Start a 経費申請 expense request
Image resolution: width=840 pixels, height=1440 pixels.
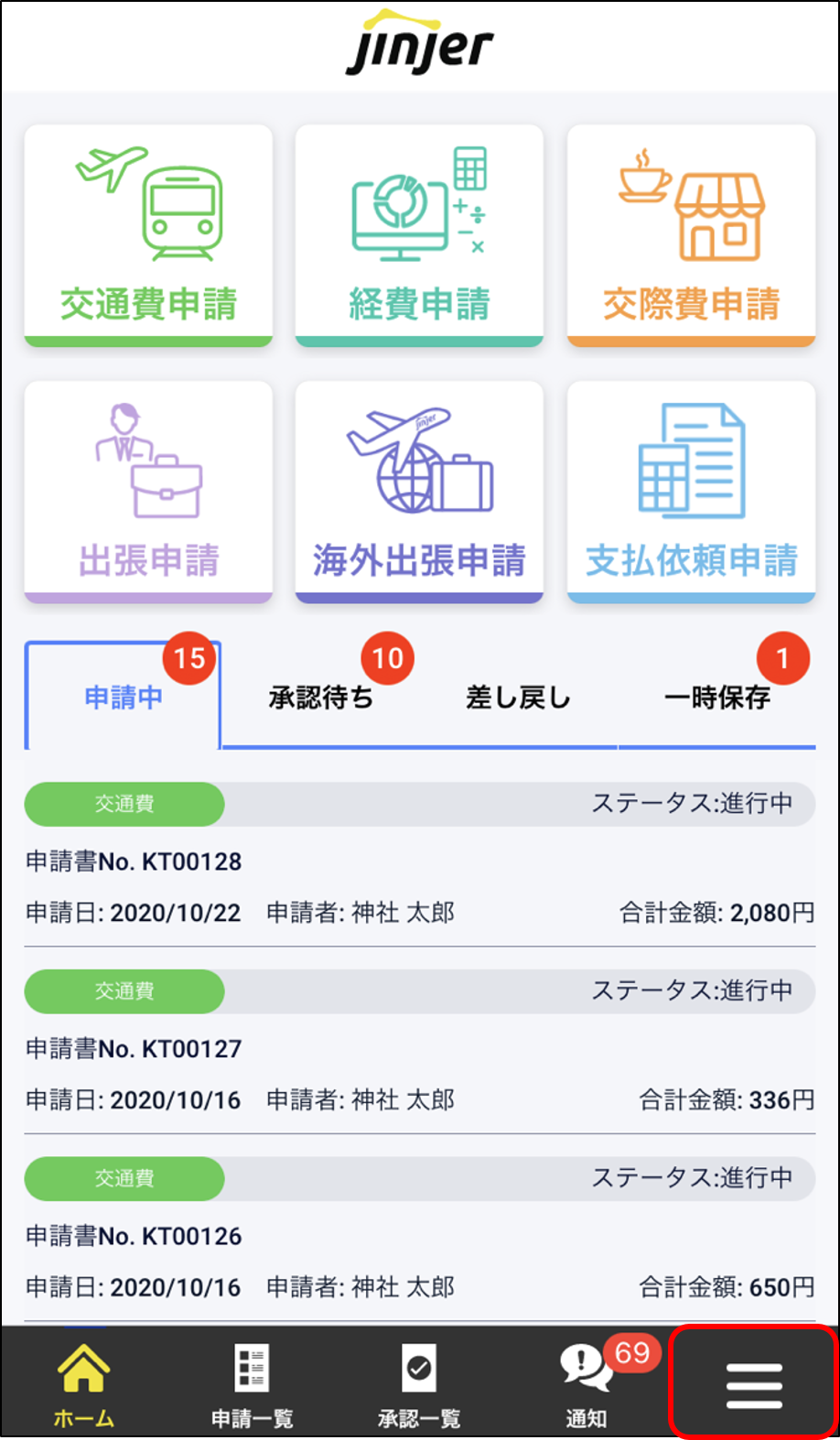(x=419, y=236)
